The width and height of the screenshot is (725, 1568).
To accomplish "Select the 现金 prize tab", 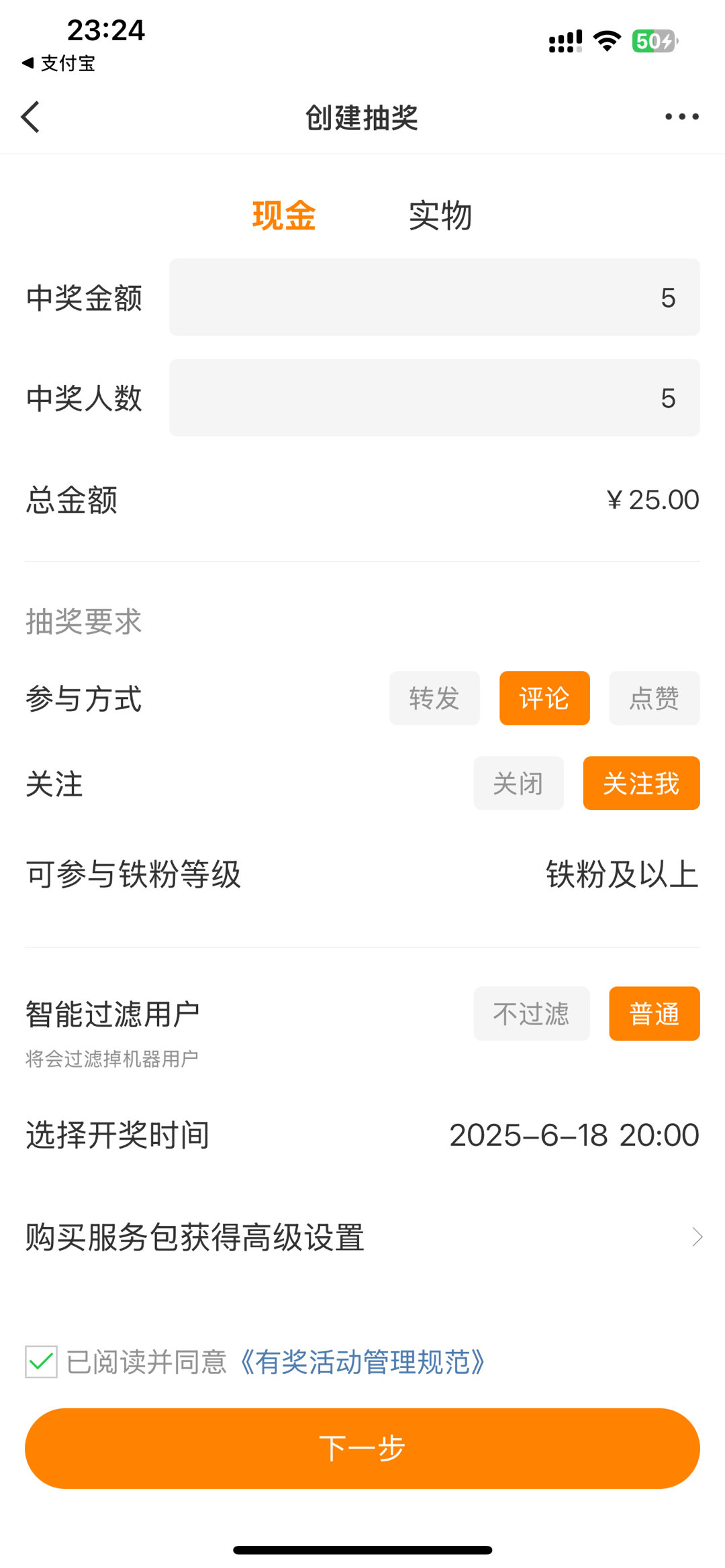I will [x=284, y=216].
